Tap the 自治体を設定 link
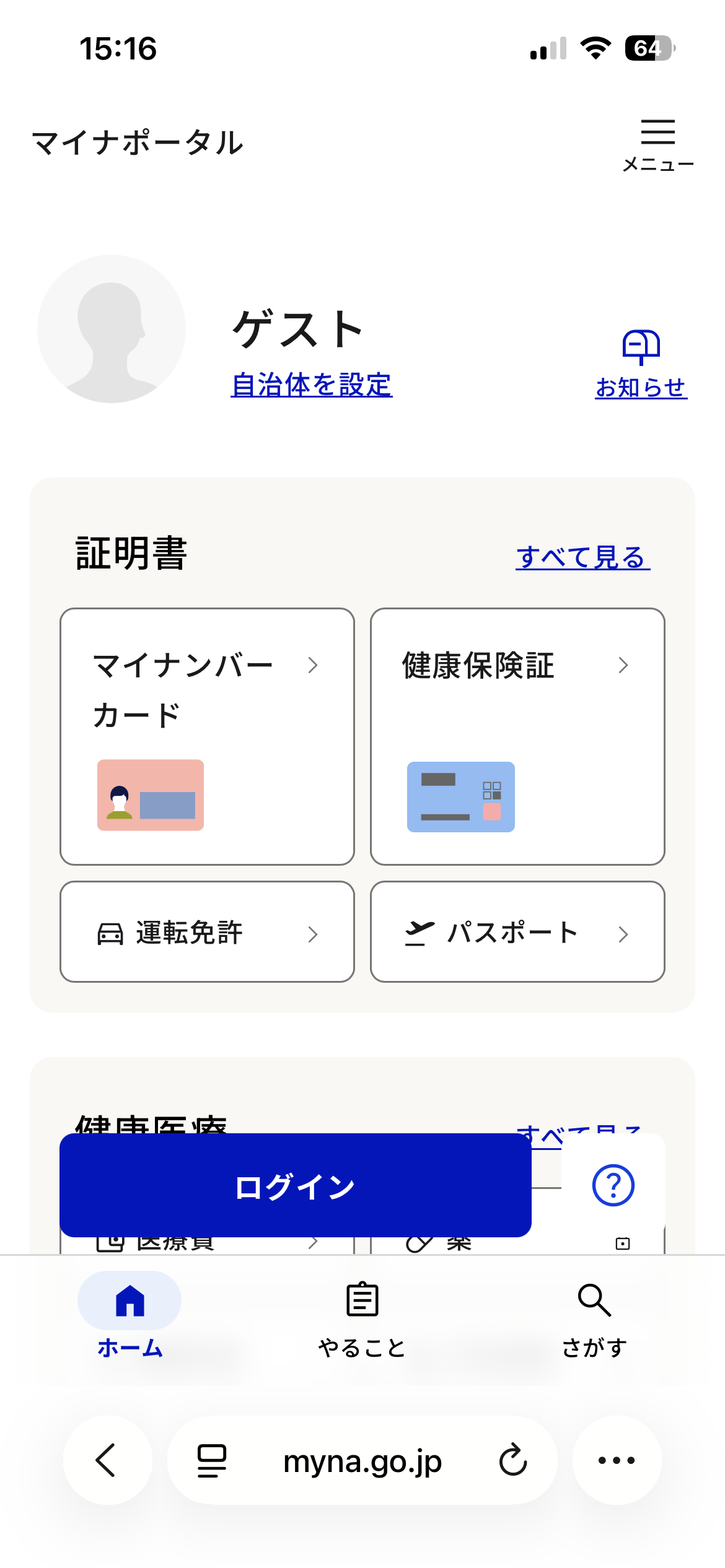Screen dimensions: 725x1568 tap(311, 385)
